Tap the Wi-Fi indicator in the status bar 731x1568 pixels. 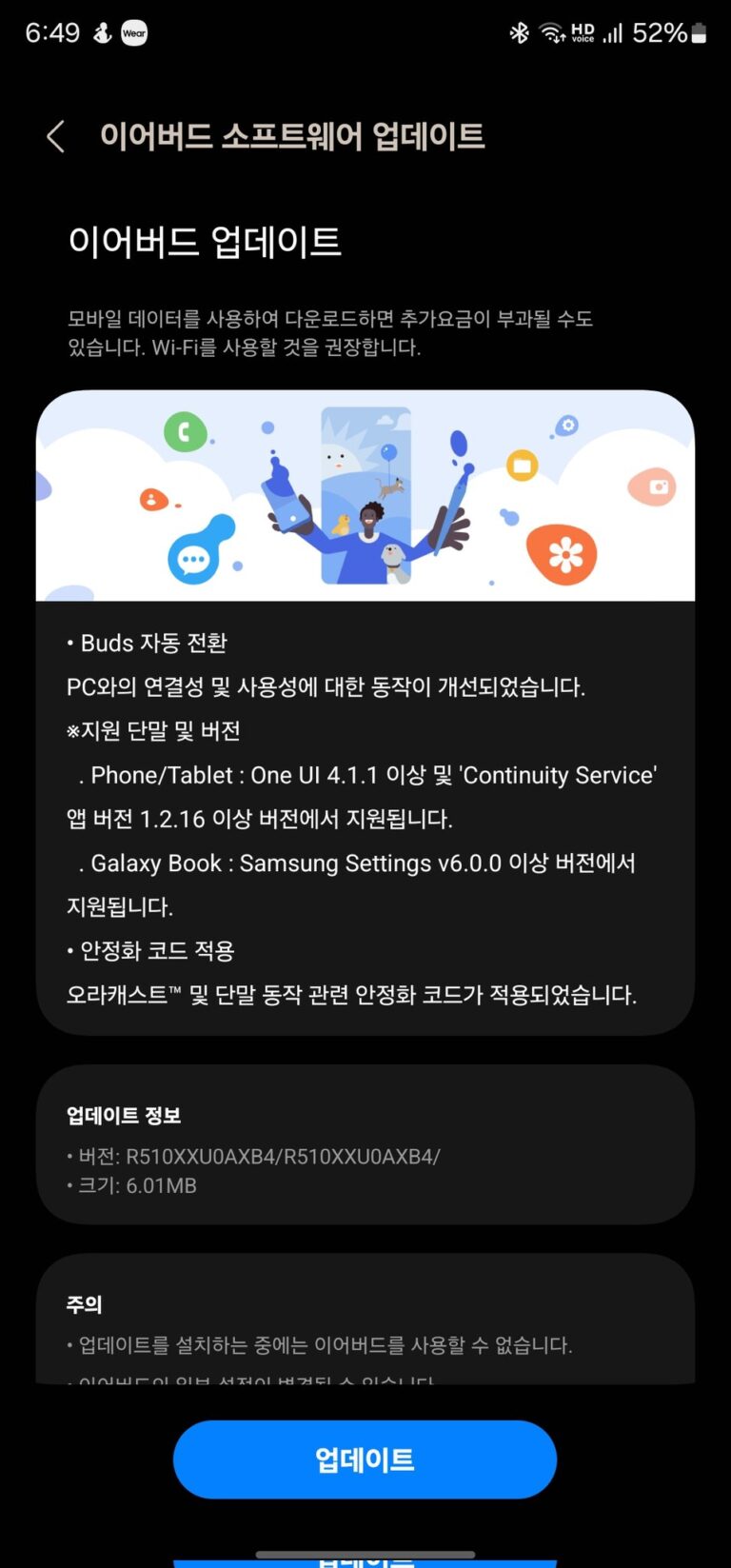coord(553,31)
